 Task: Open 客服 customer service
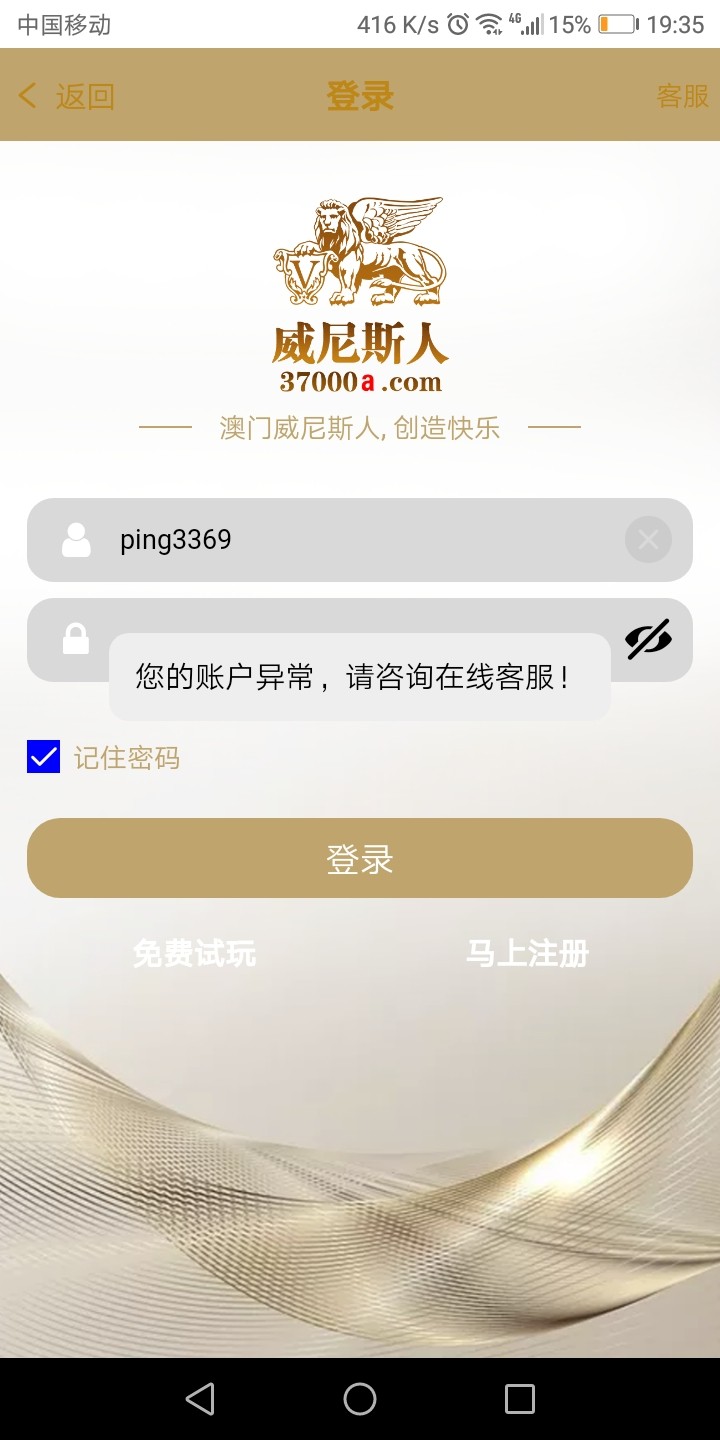point(682,96)
